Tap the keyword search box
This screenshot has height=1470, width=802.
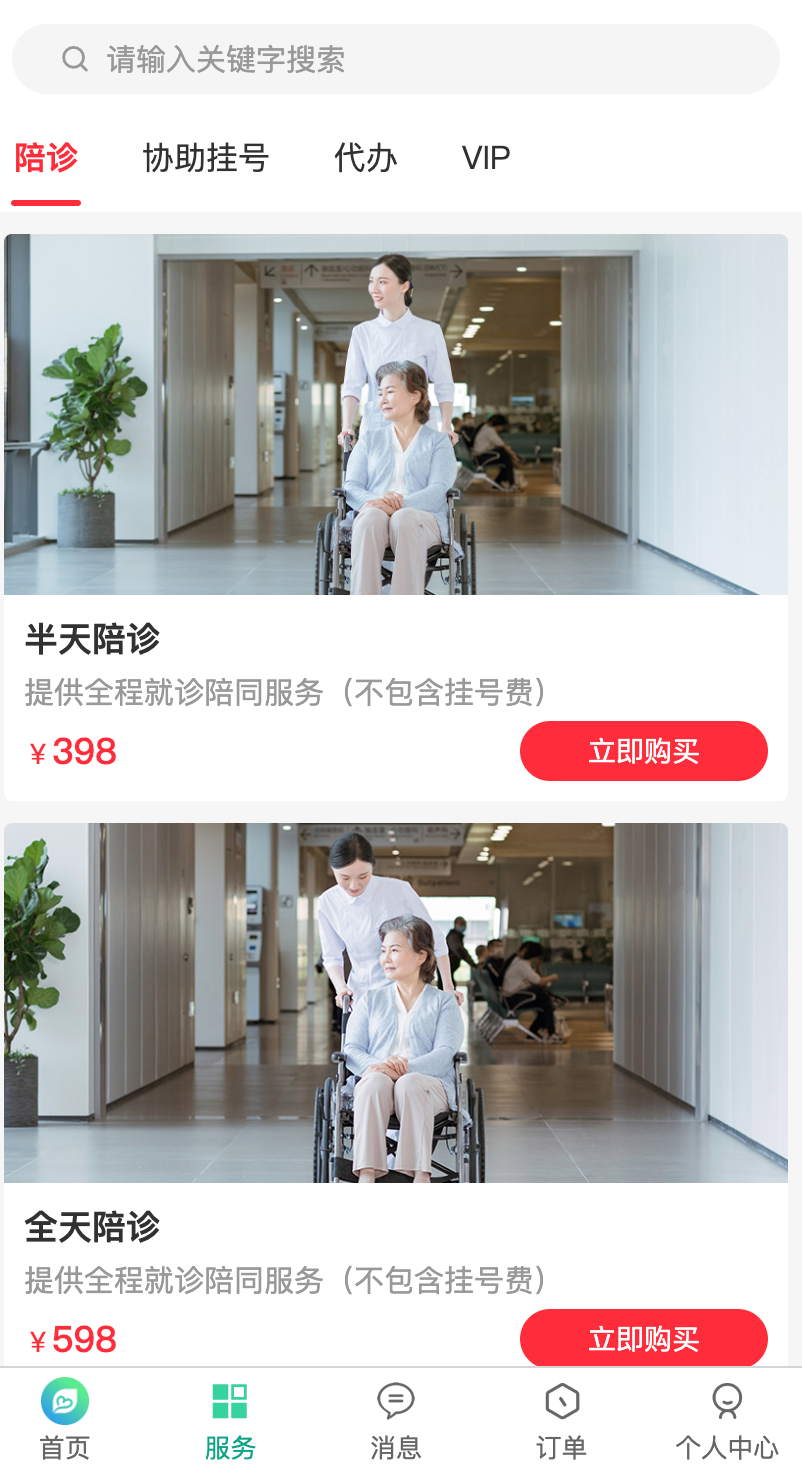tap(396, 59)
